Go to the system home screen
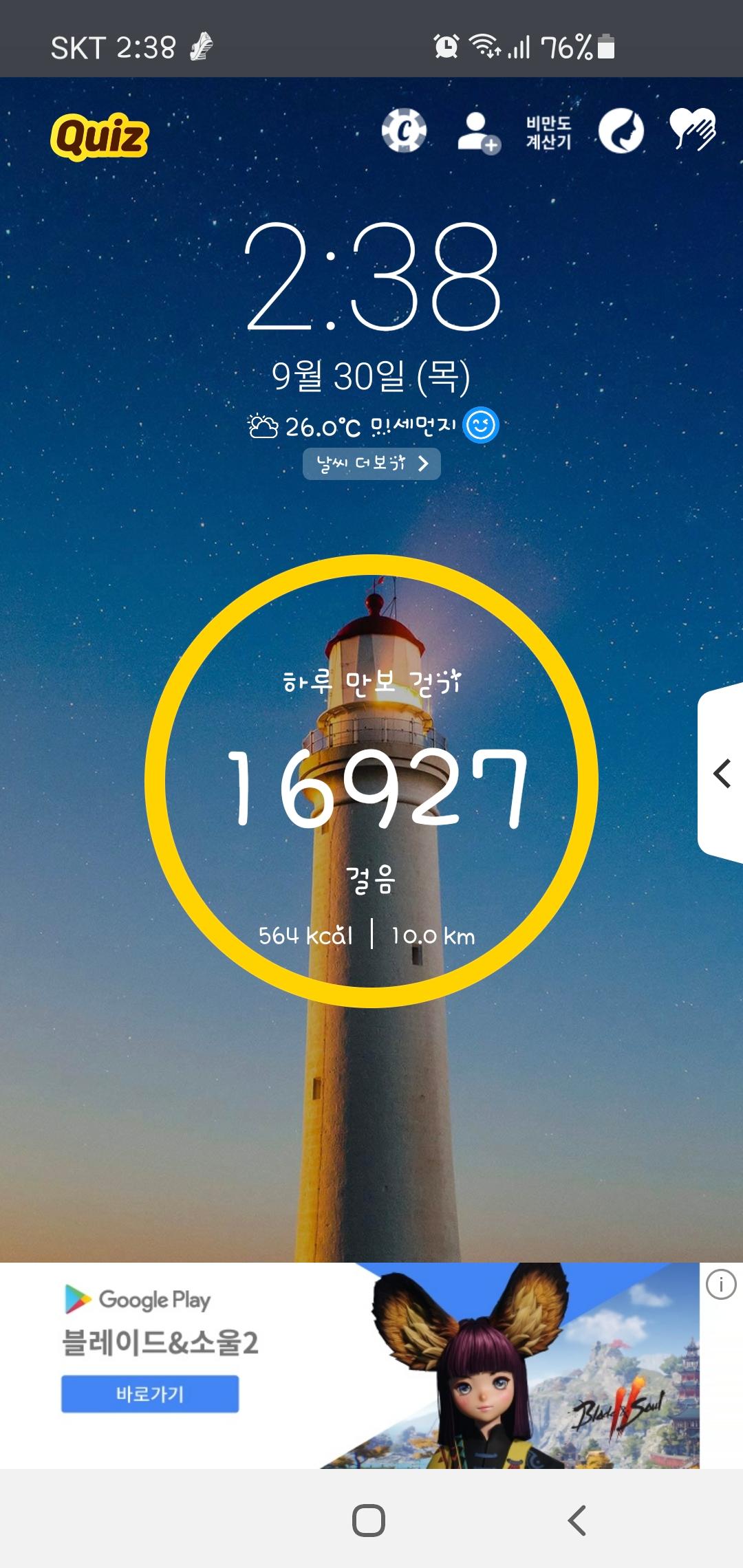The height and width of the screenshot is (1568, 743). 369,1520
